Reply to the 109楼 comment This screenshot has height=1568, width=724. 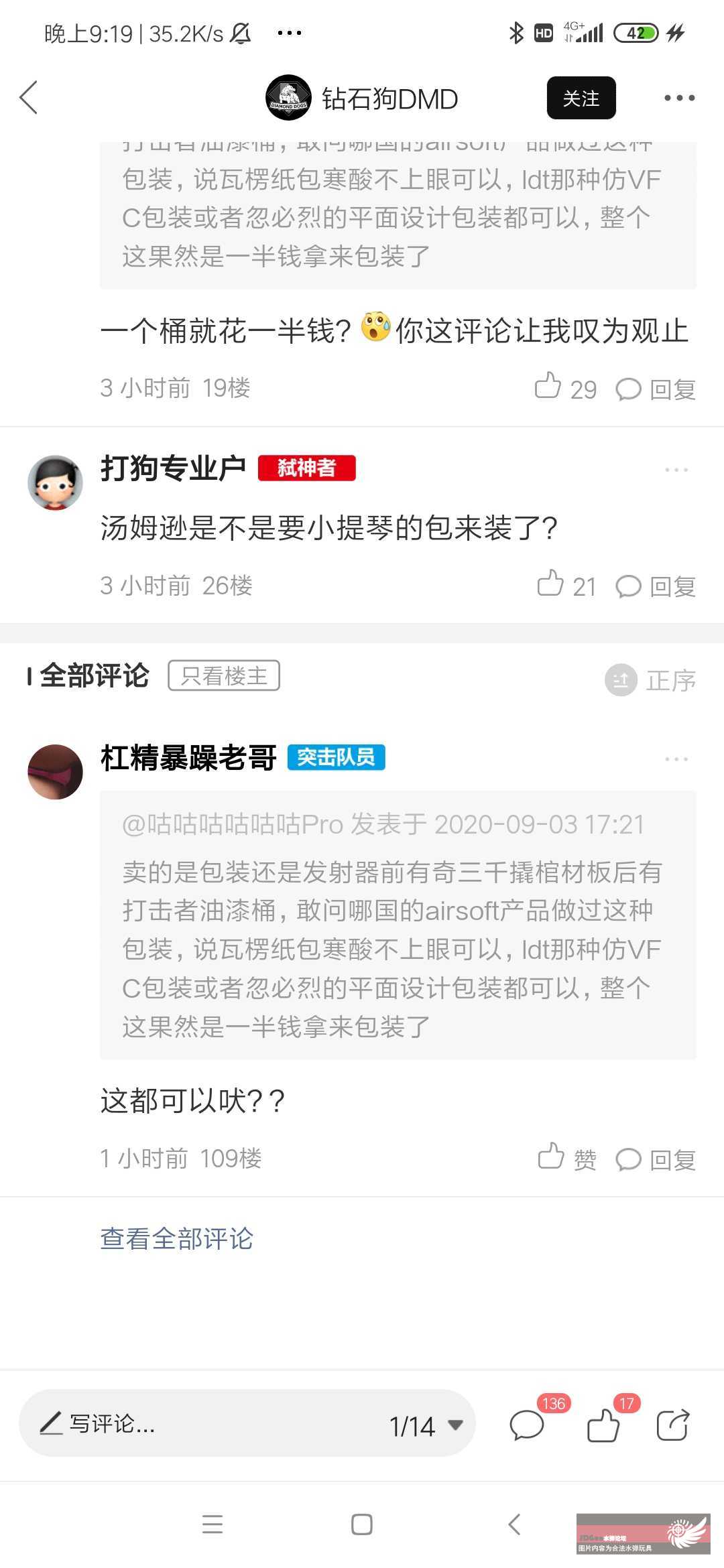coord(656,1159)
